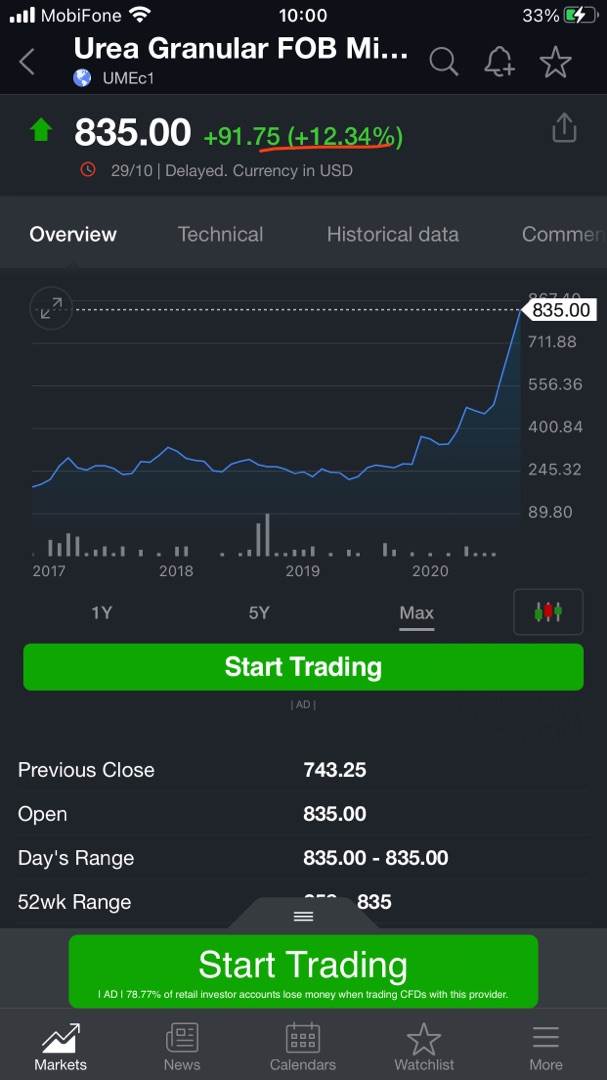Screen dimensions: 607x1080
Task: Open the search magnifier icon
Action: pyautogui.click(x=443, y=62)
